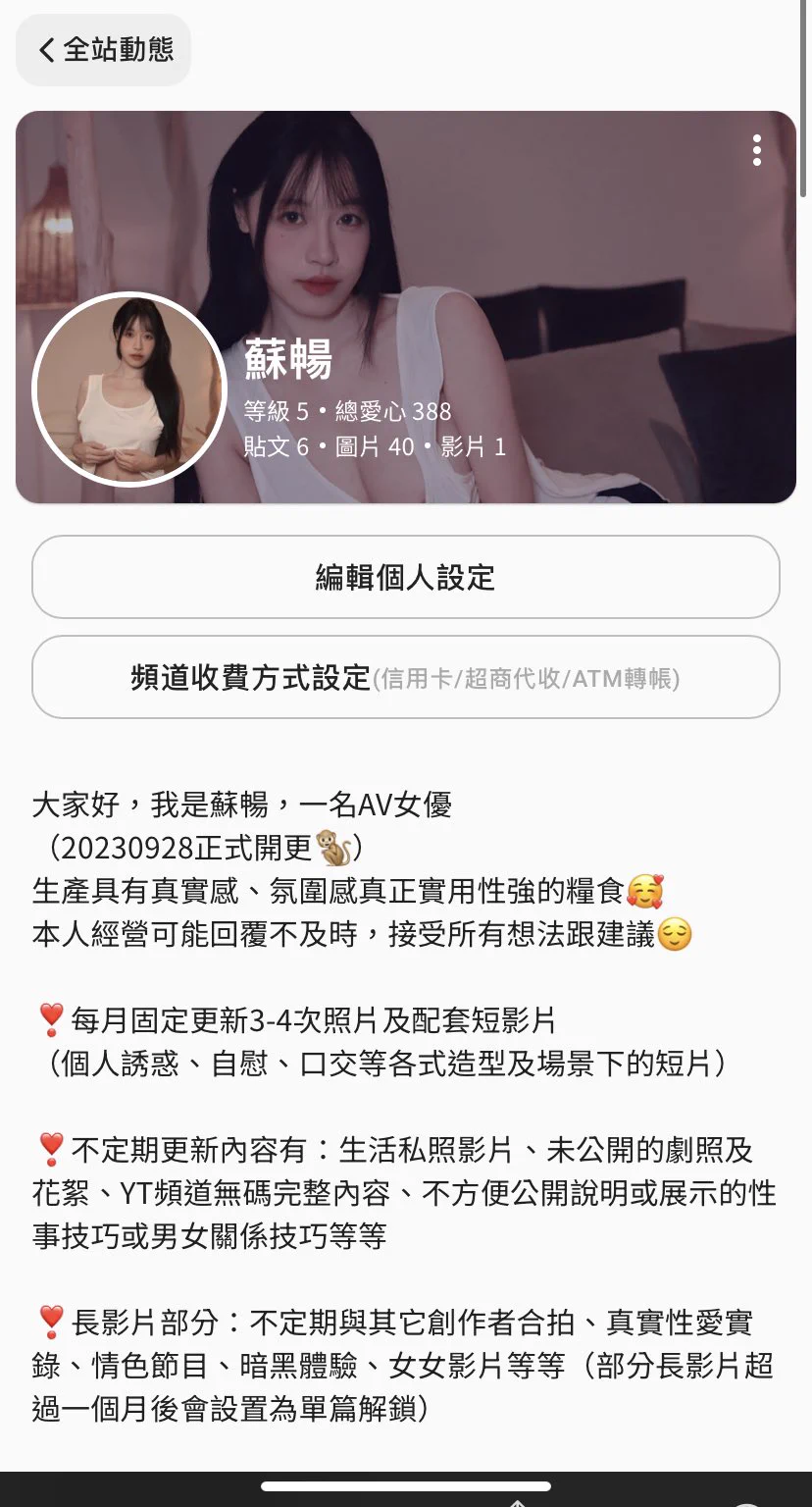The height and width of the screenshot is (1507, 812).
Task: Open 頻道收費方式設定
Action: (x=405, y=678)
